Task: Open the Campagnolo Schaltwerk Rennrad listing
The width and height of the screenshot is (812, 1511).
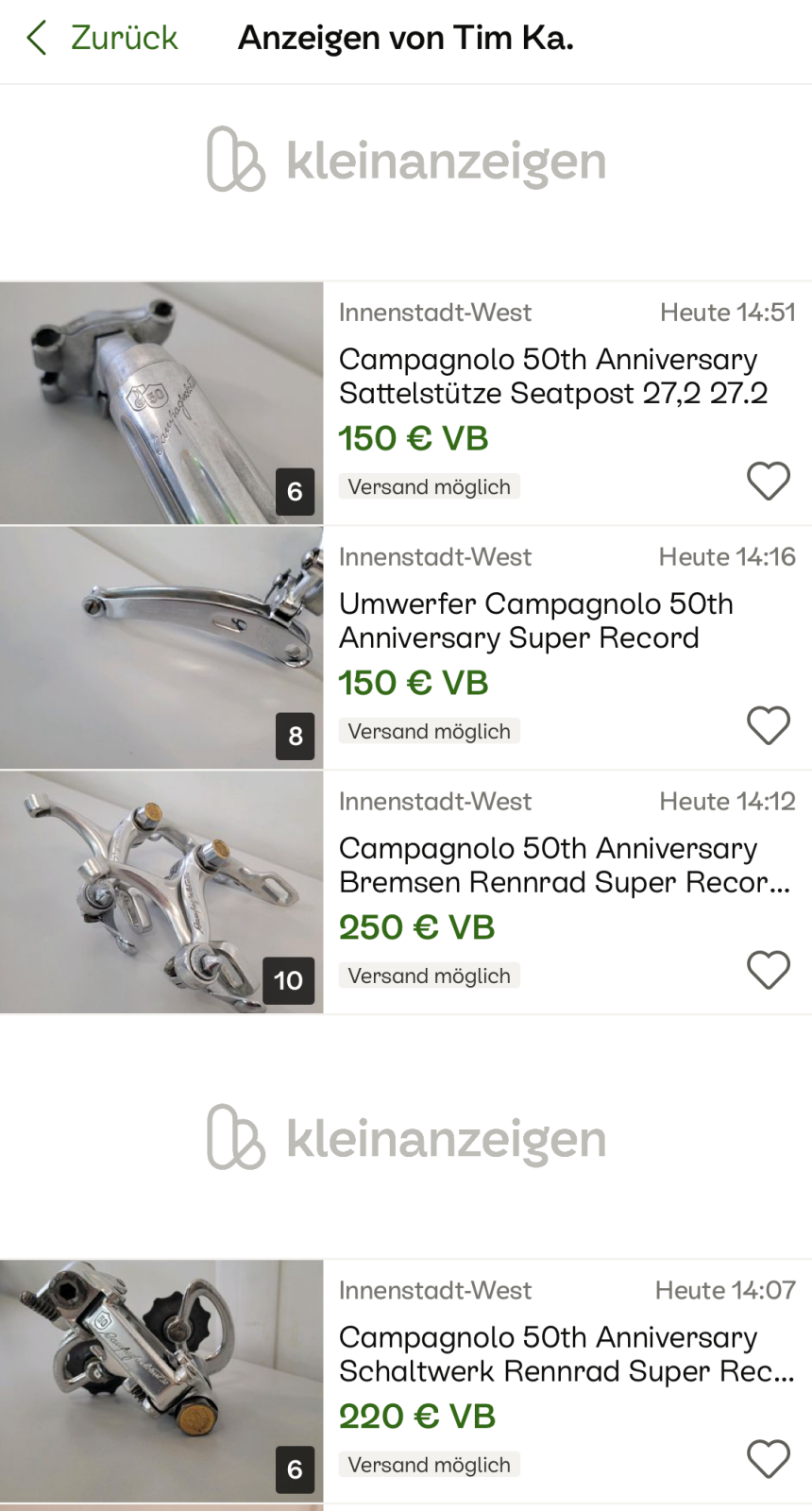Action: pos(566,1354)
